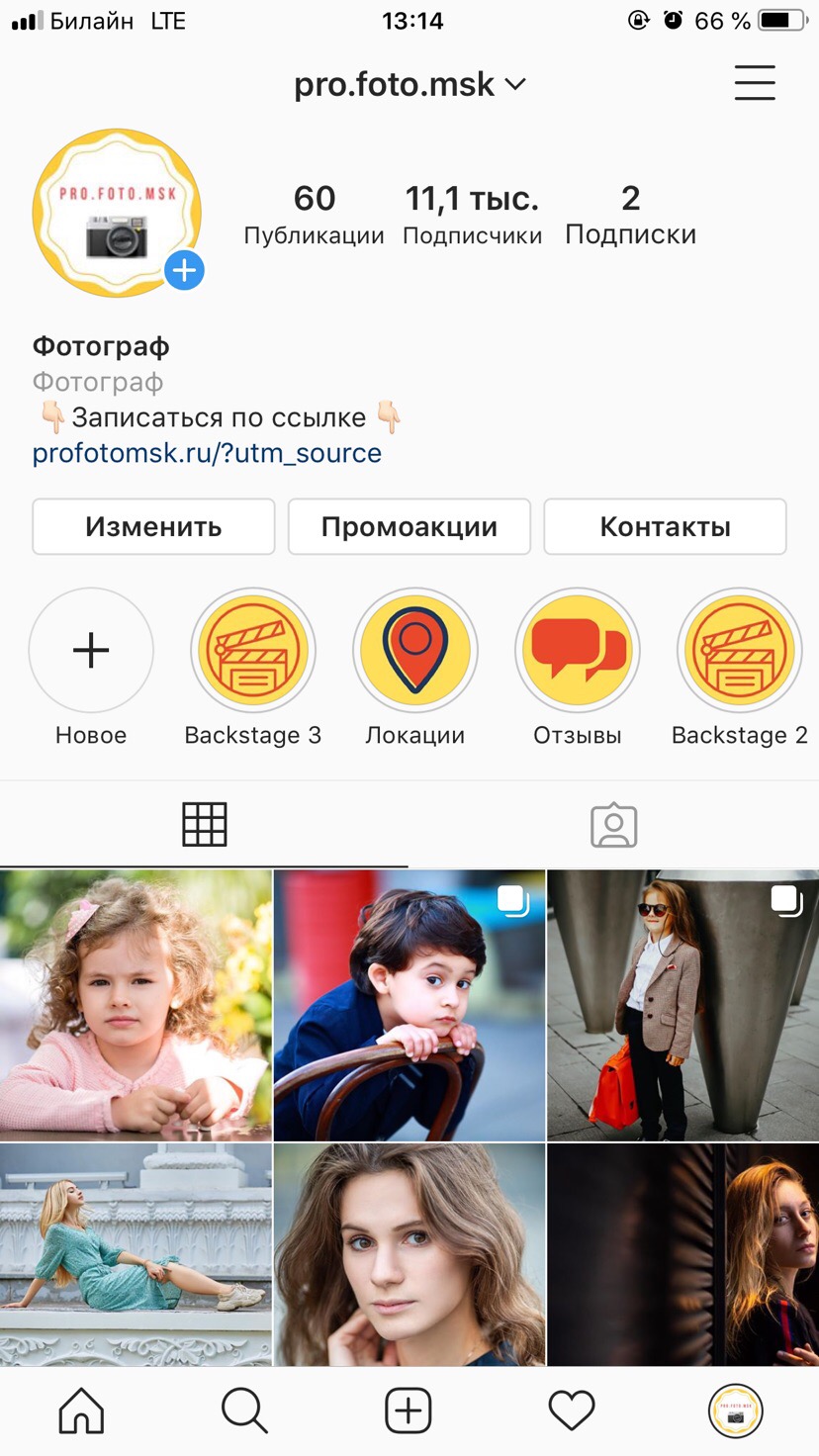819x1456 pixels.
Task: Open the activity heart tab
Action: click(572, 1410)
